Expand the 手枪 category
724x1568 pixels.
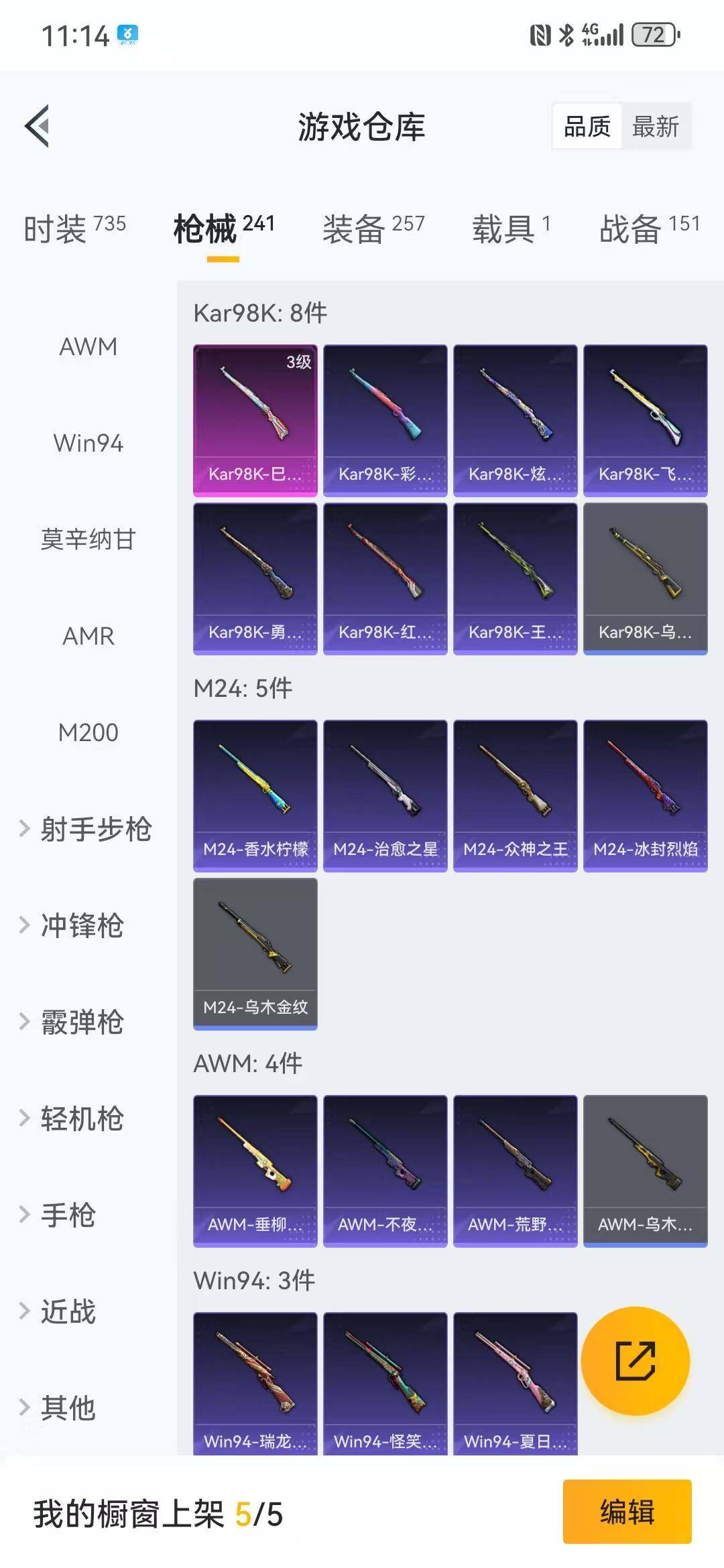click(x=59, y=1215)
